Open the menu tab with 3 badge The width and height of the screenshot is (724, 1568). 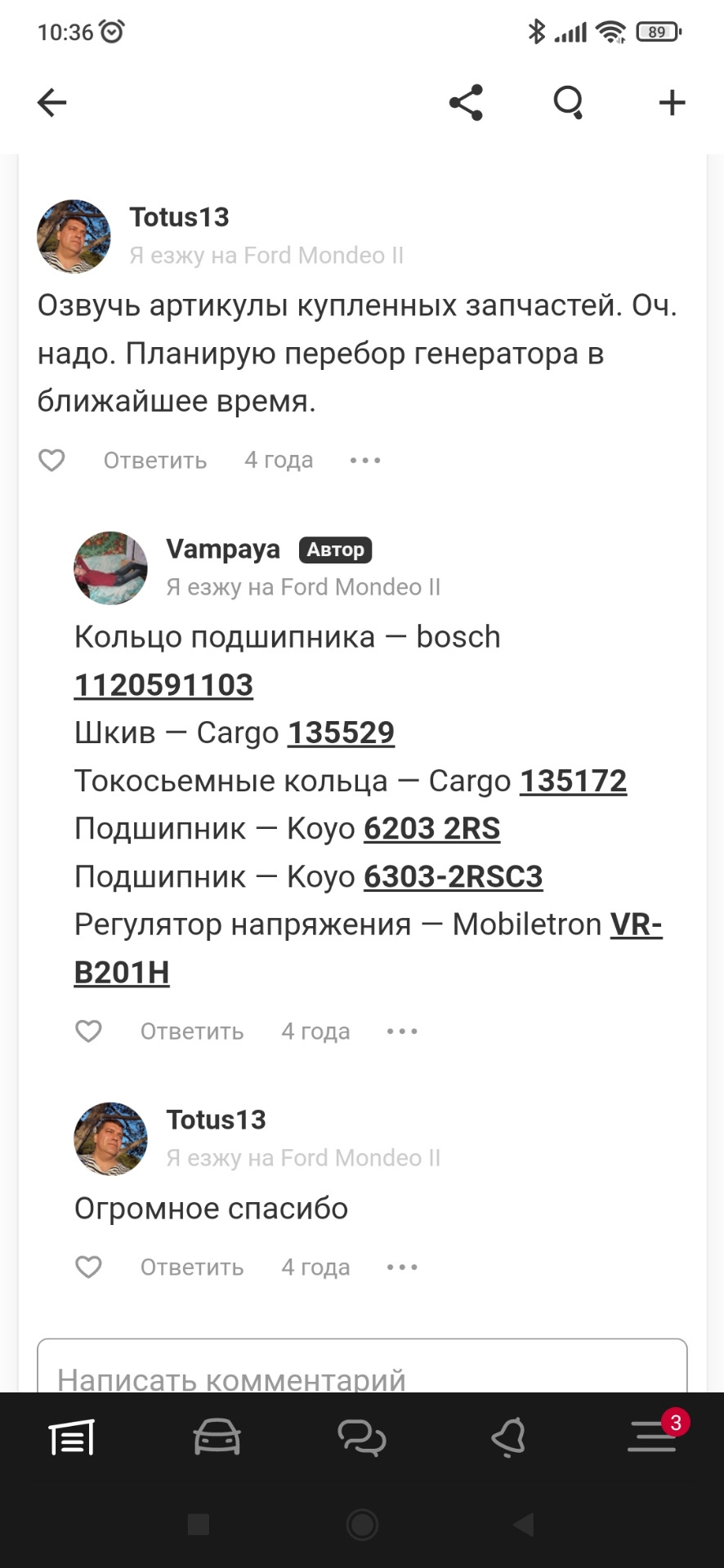(652, 1437)
